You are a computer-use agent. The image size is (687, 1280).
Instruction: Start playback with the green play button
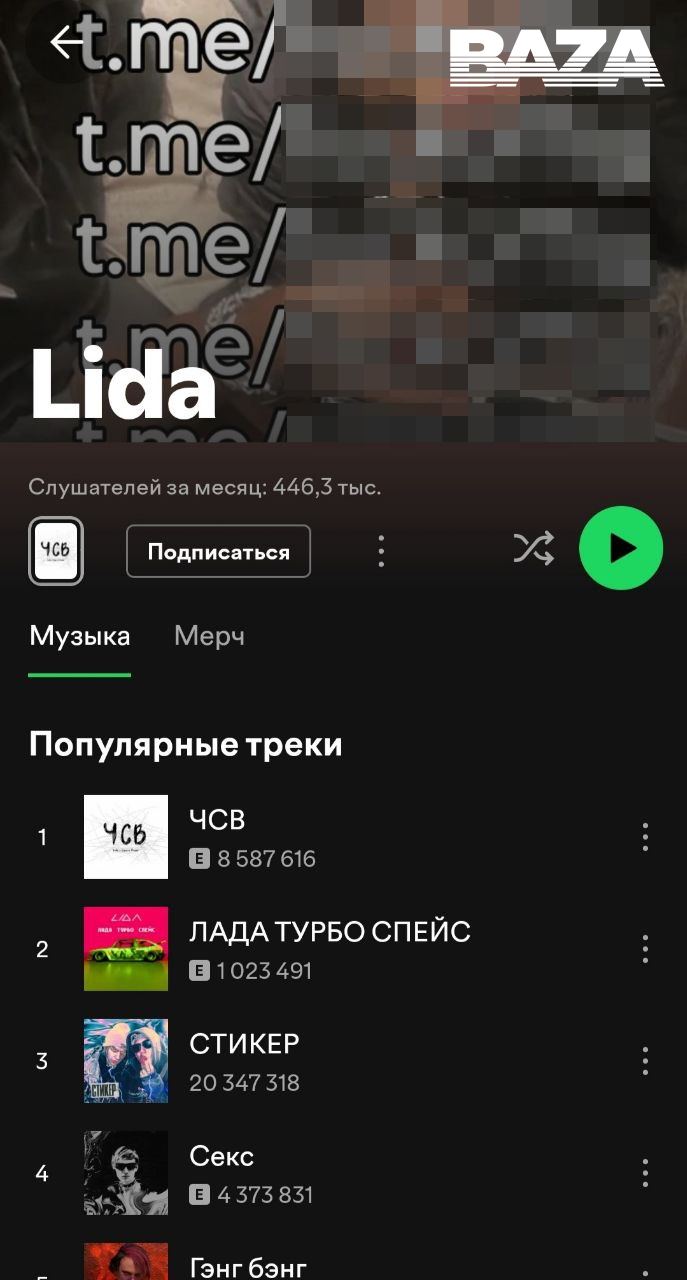point(621,548)
